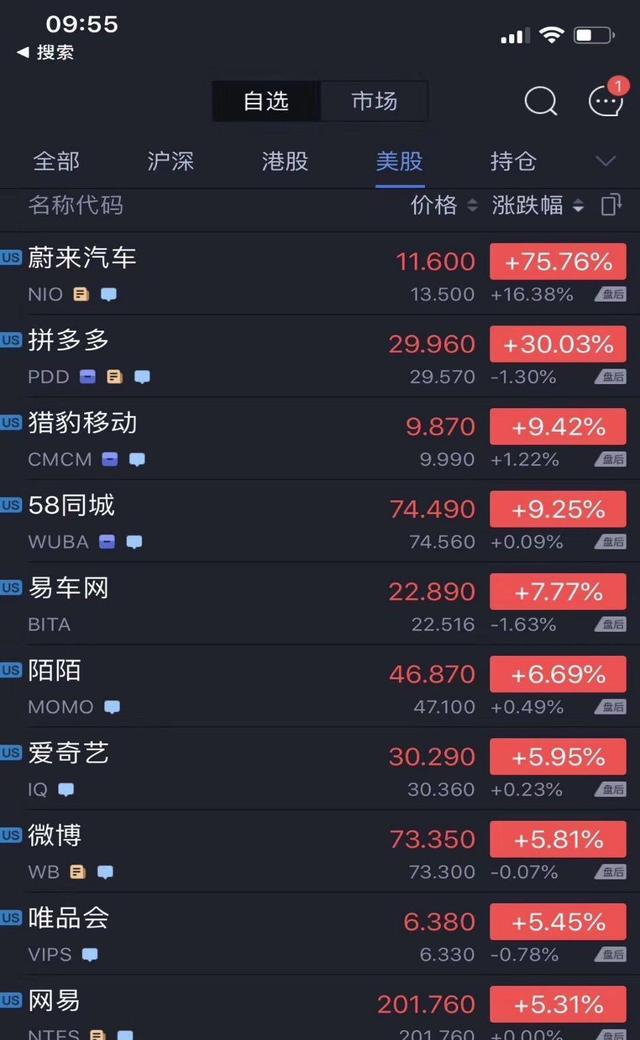This screenshot has width=640, height=1040.
Task: Tap the layout switch icon beside 涨跌幅
Action: tap(611, 206)
